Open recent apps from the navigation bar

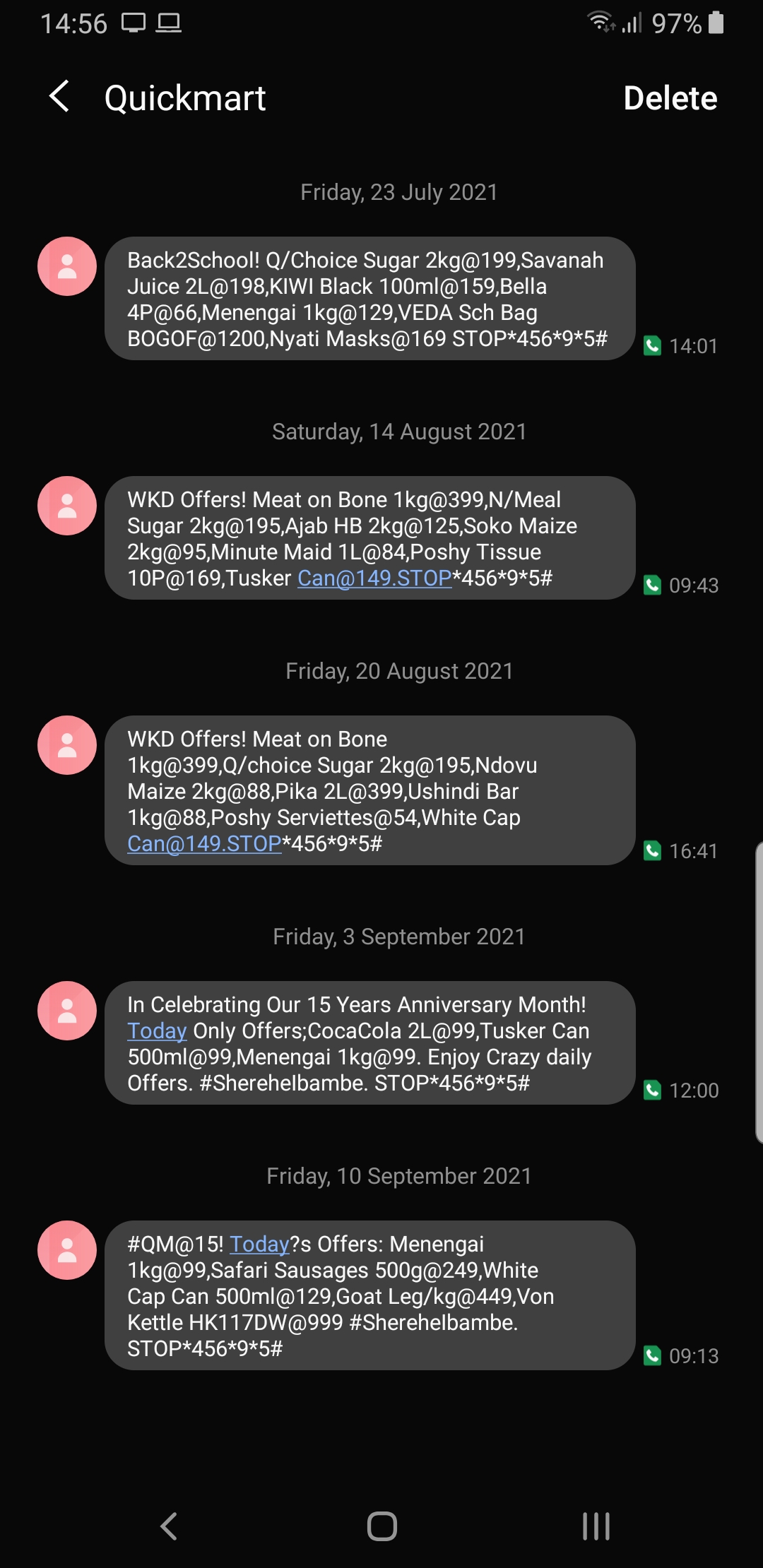[x=596, y=1526]
